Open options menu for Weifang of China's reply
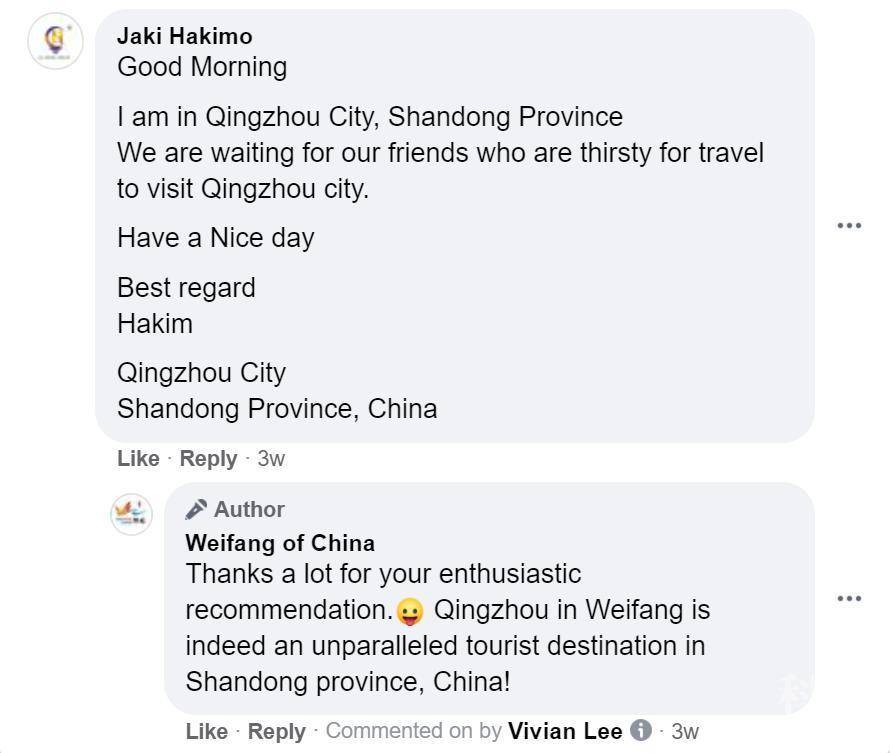The width and height of the screenshot is (890, 753). click(849, 599)
